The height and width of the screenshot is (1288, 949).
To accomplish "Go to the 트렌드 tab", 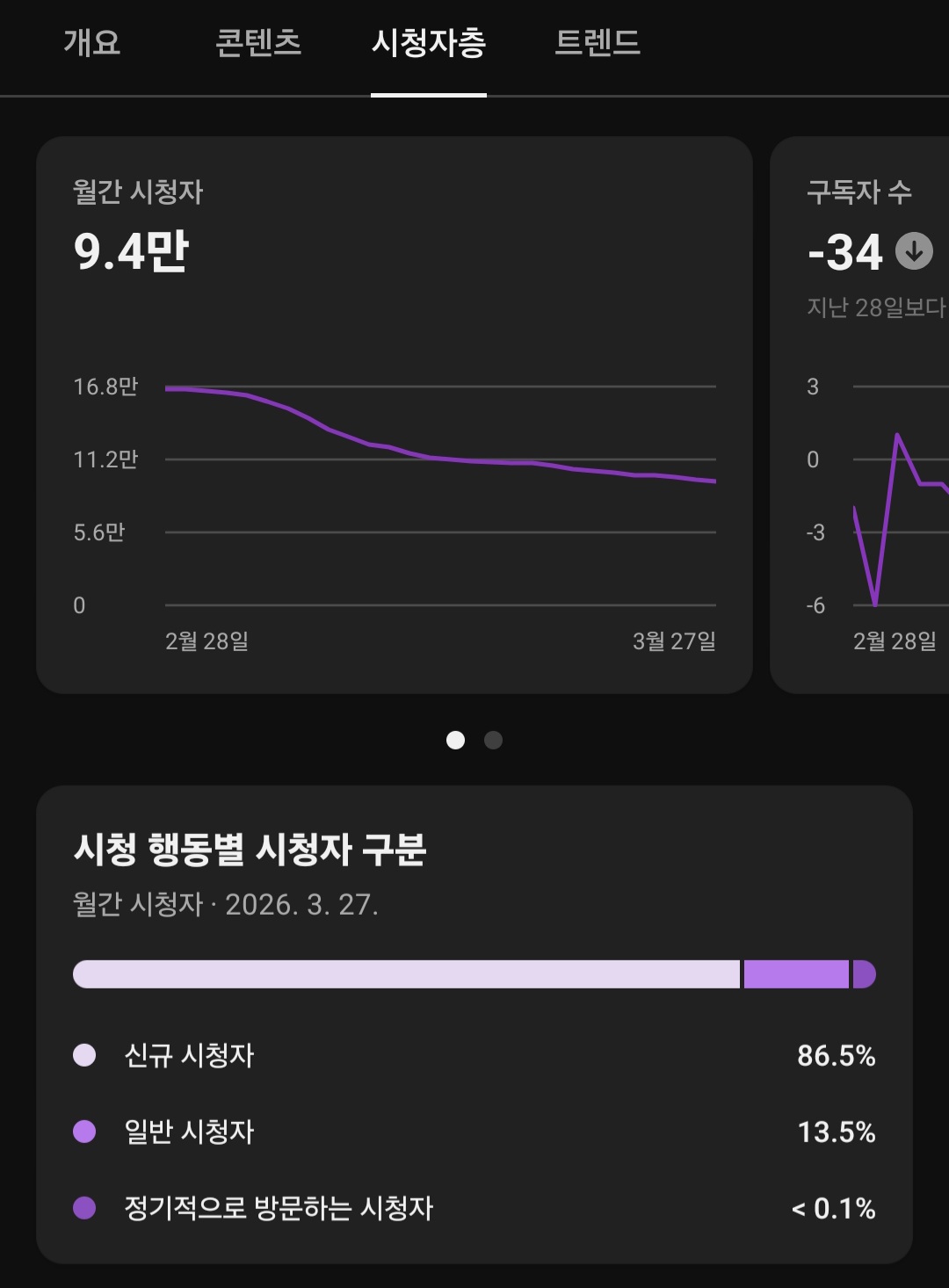I will point(598,42).
